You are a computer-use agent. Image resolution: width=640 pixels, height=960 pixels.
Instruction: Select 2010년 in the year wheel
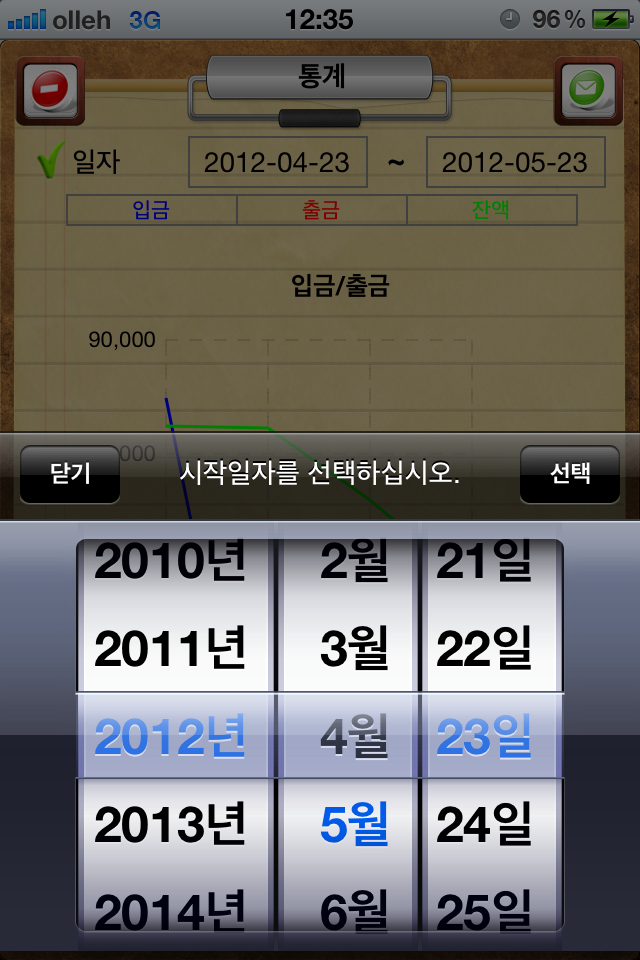(170, 565)
